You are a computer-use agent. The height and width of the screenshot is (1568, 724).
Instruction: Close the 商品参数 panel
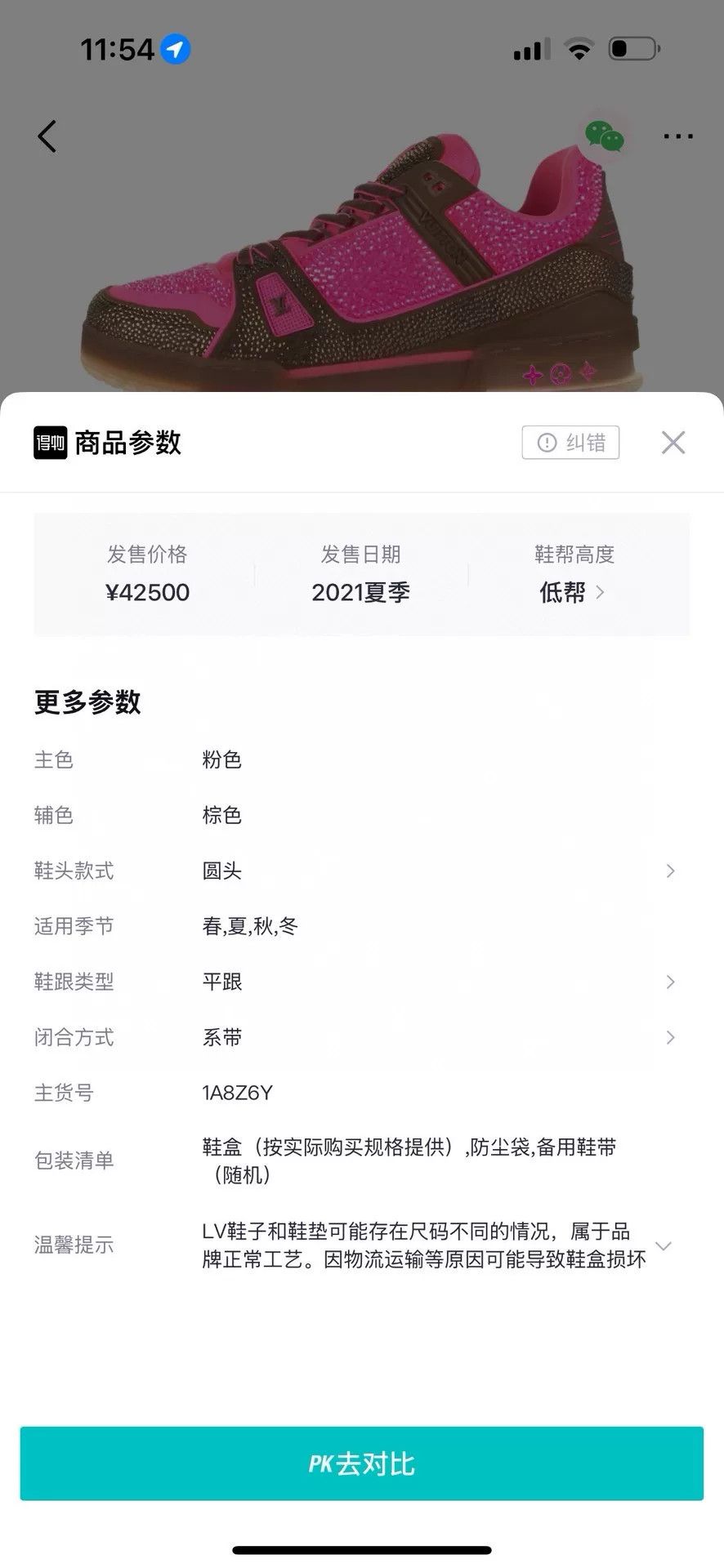[673, 443]
